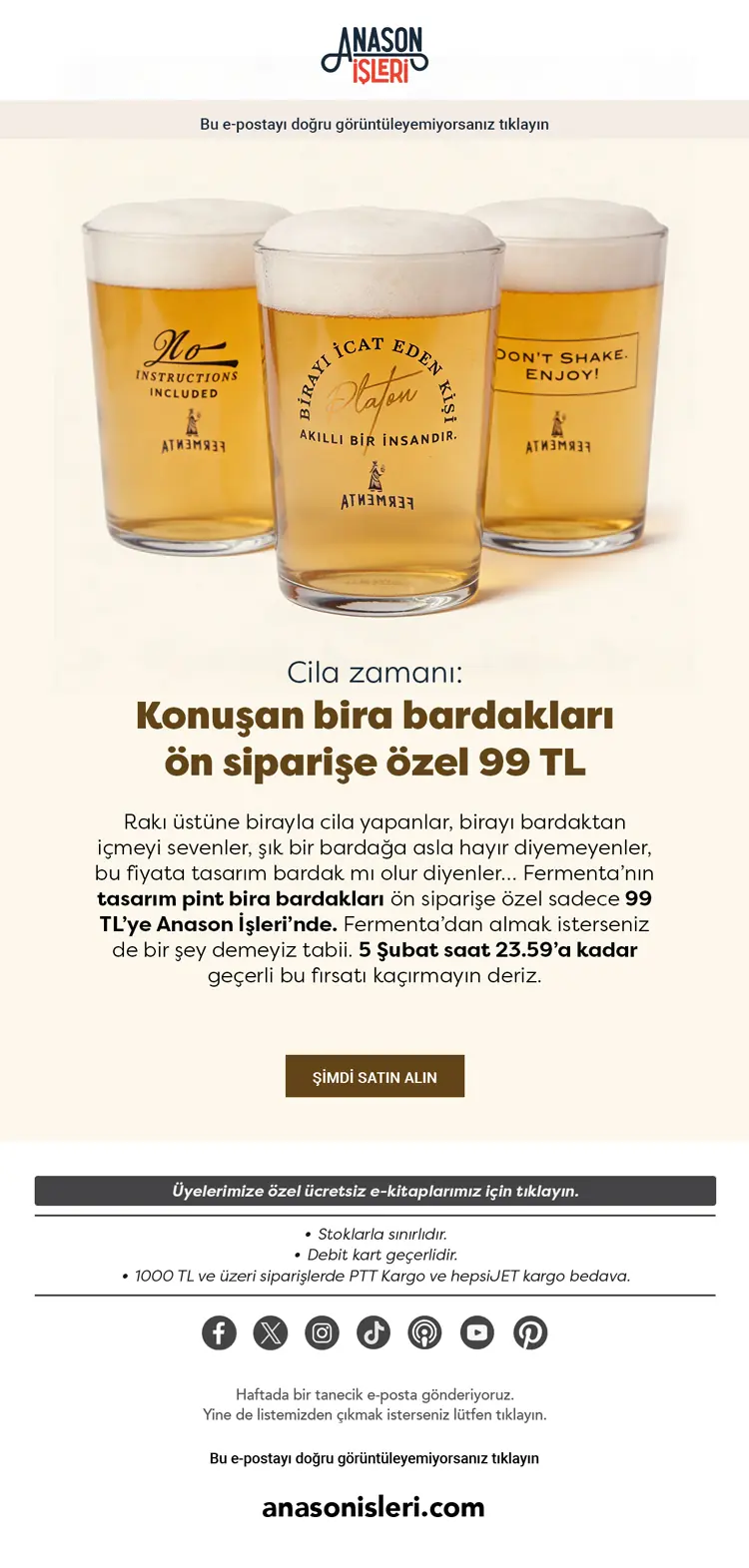Image resolution: width=749 pixels, height=1568 pixels.
Task: Open the Facebook page icon
Action: pos(219,1332)
